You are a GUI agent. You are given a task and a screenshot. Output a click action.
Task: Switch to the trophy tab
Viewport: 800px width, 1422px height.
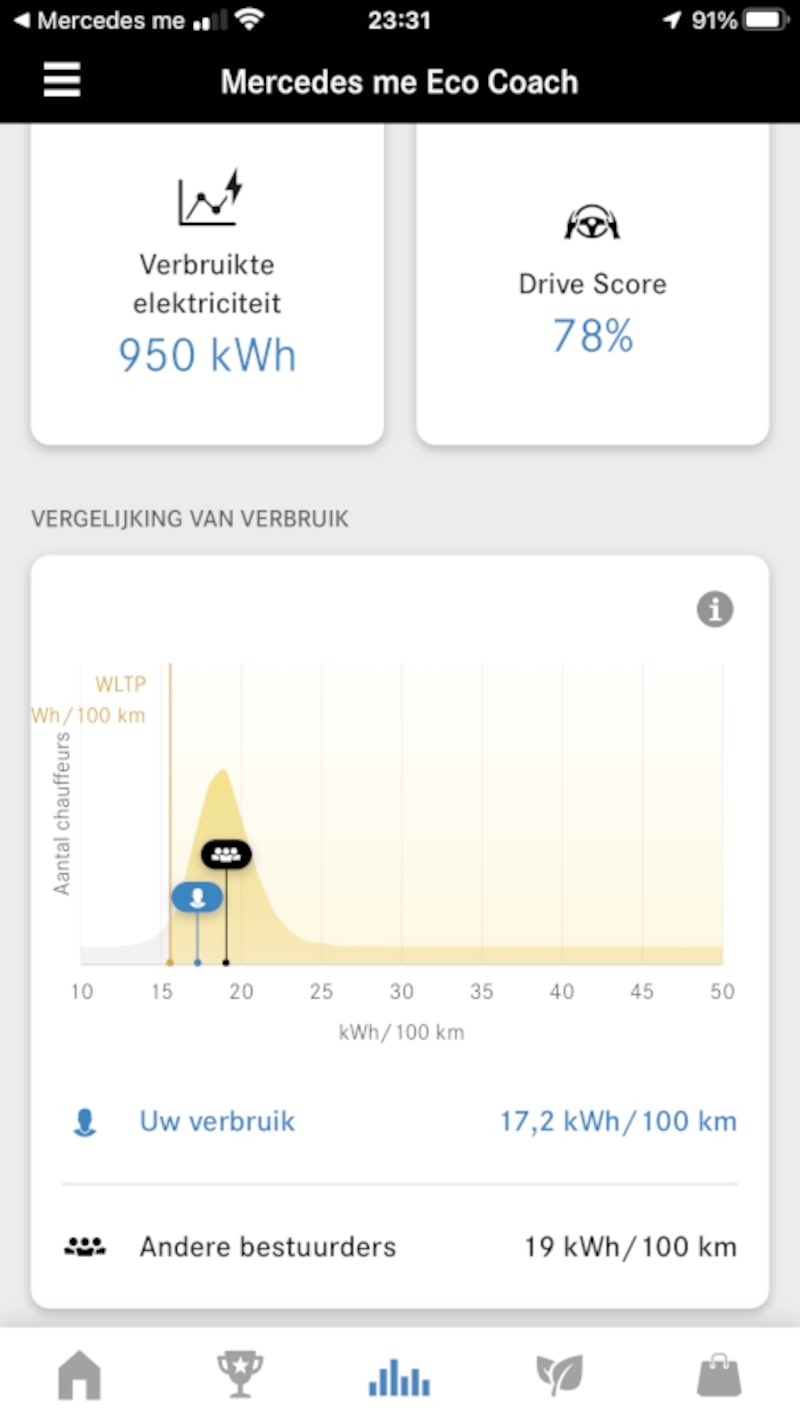coord(240,1374)
